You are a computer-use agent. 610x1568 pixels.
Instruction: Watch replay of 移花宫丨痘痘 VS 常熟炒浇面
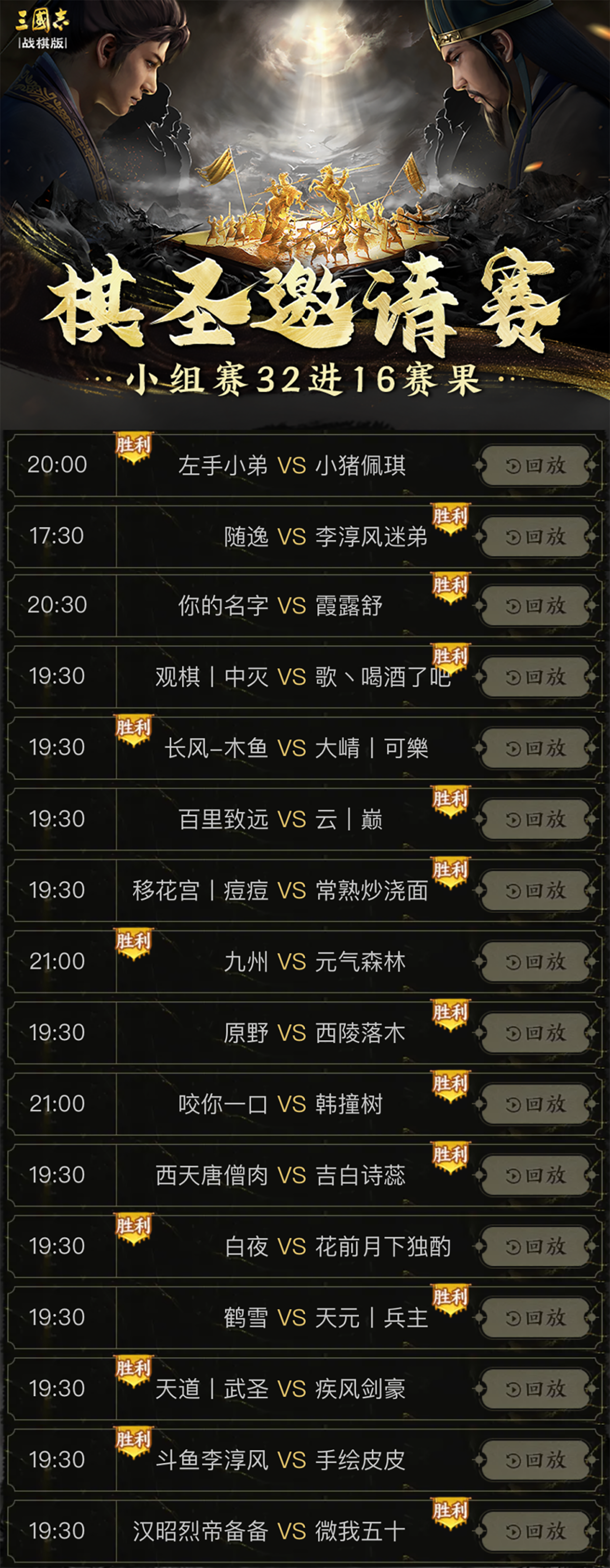click(x=535, y=890)
